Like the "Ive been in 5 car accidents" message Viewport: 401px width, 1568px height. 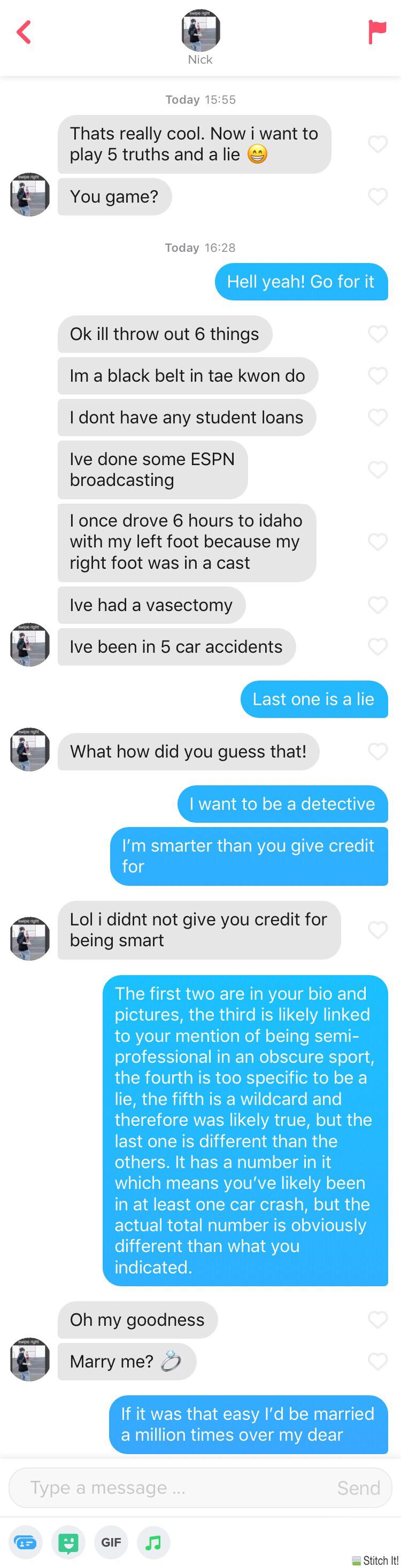point(377,646)
